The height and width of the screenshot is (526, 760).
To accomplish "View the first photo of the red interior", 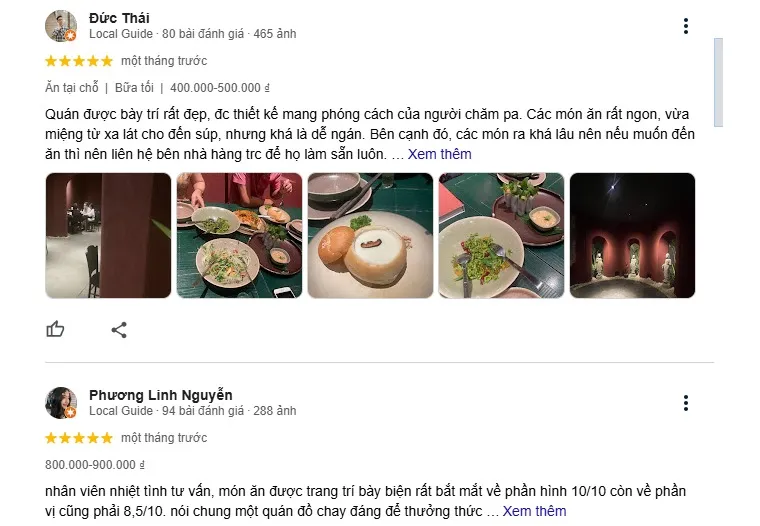I will point(108,236).
